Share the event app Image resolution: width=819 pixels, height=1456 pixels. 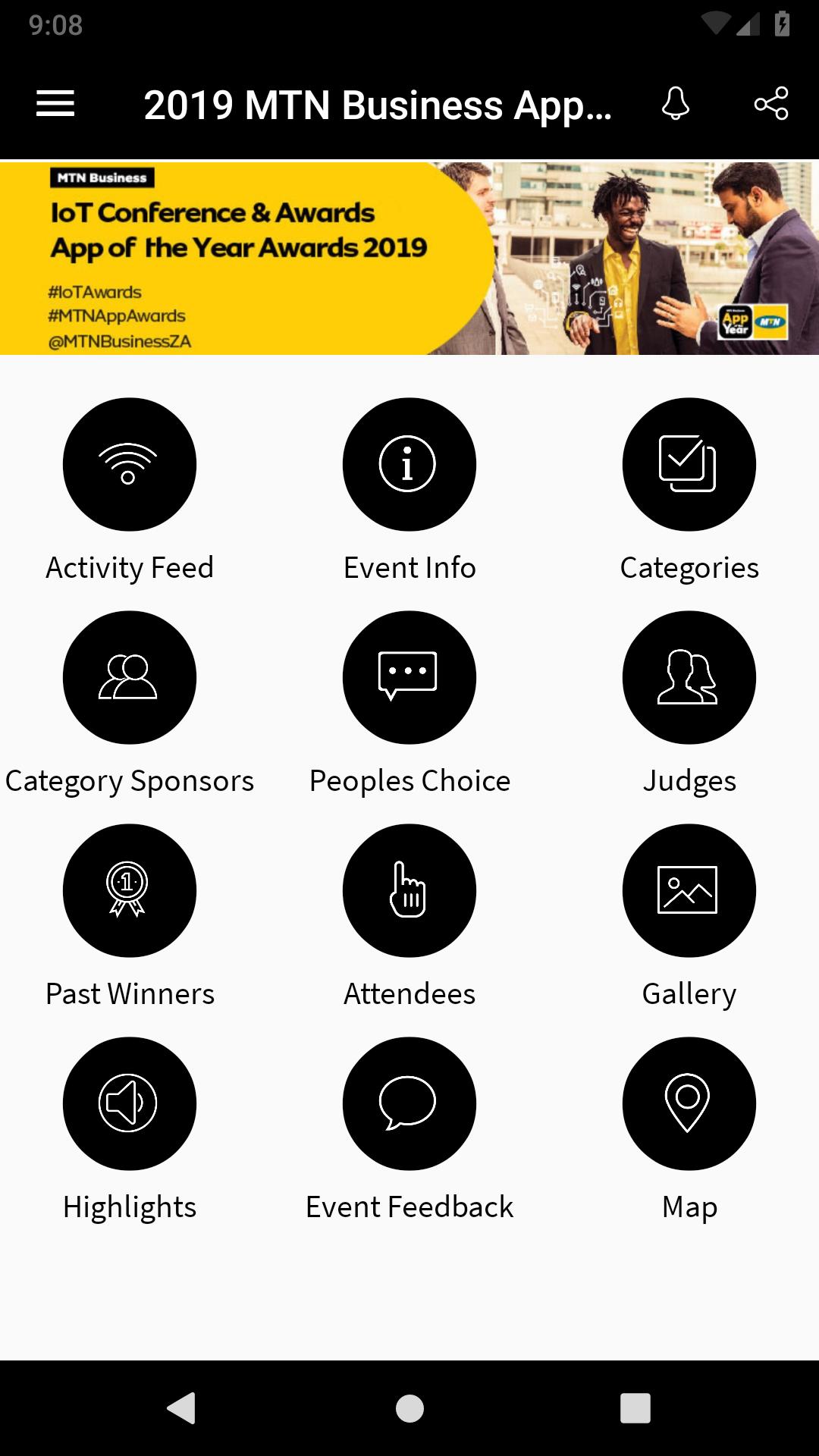771,104
